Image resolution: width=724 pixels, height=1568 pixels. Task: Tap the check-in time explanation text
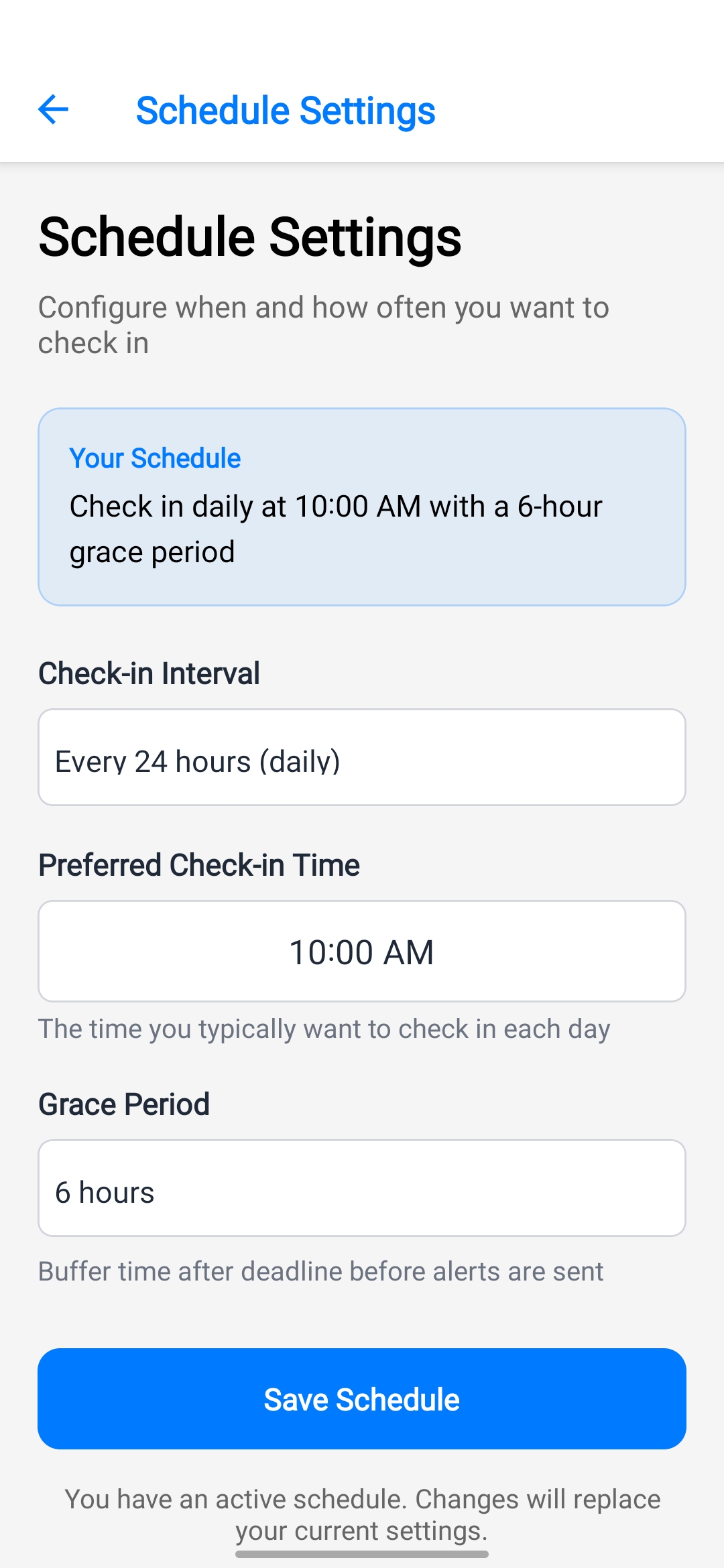[x=324, y=1028]
